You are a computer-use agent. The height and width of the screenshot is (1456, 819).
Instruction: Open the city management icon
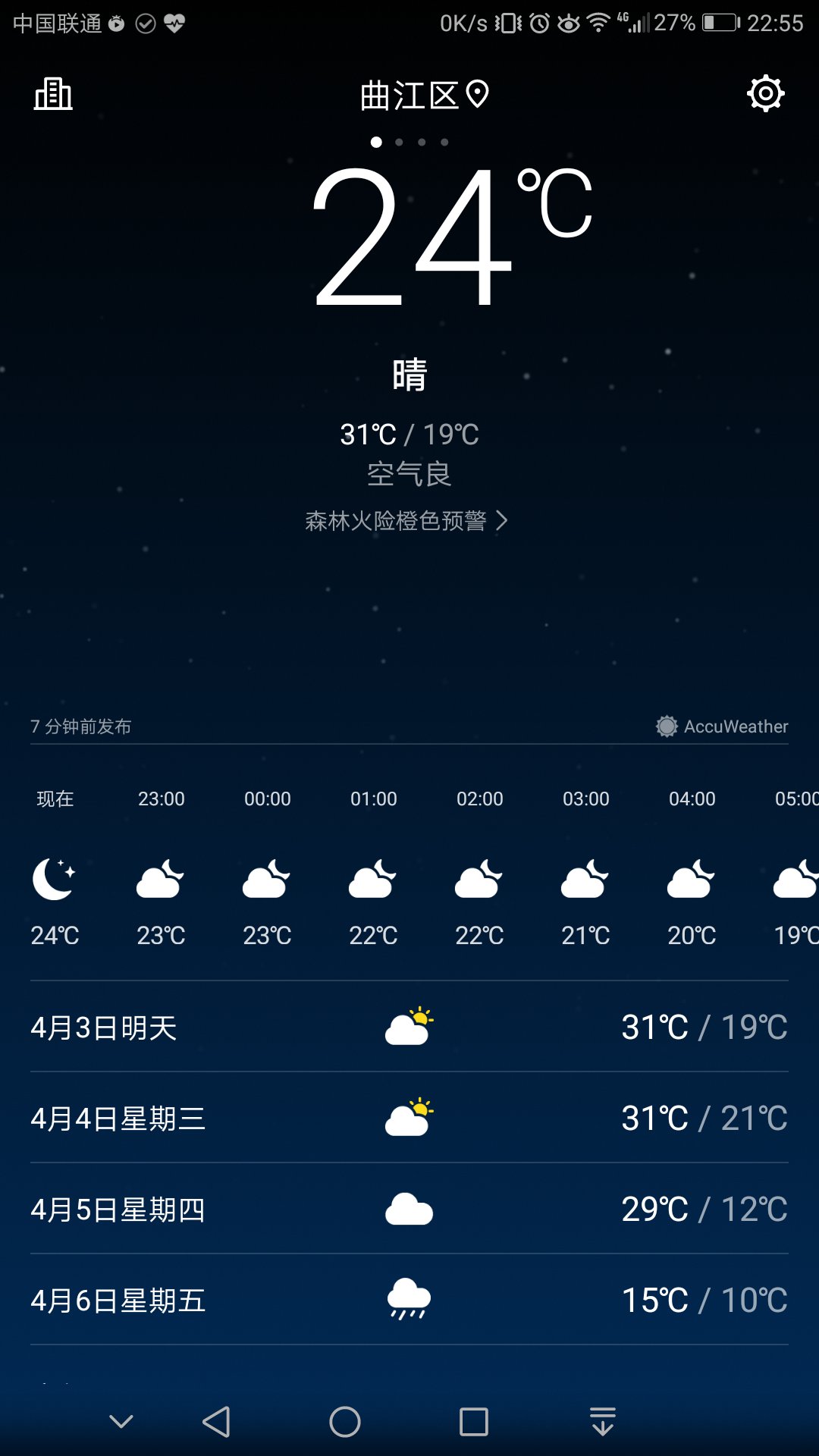pyautogui.click(x=53, y=94)
